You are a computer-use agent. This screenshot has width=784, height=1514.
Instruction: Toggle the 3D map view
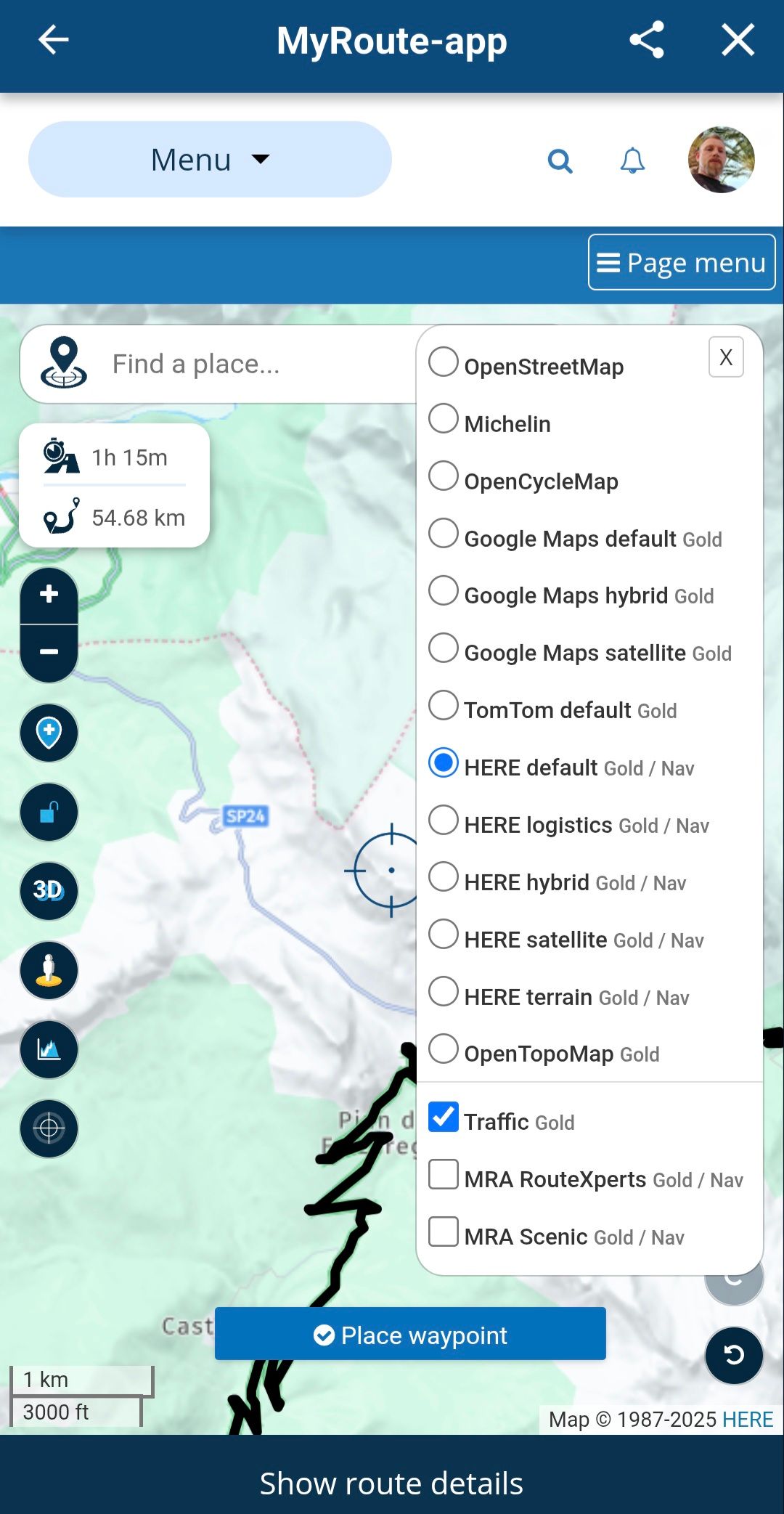(x=49, y=891)
